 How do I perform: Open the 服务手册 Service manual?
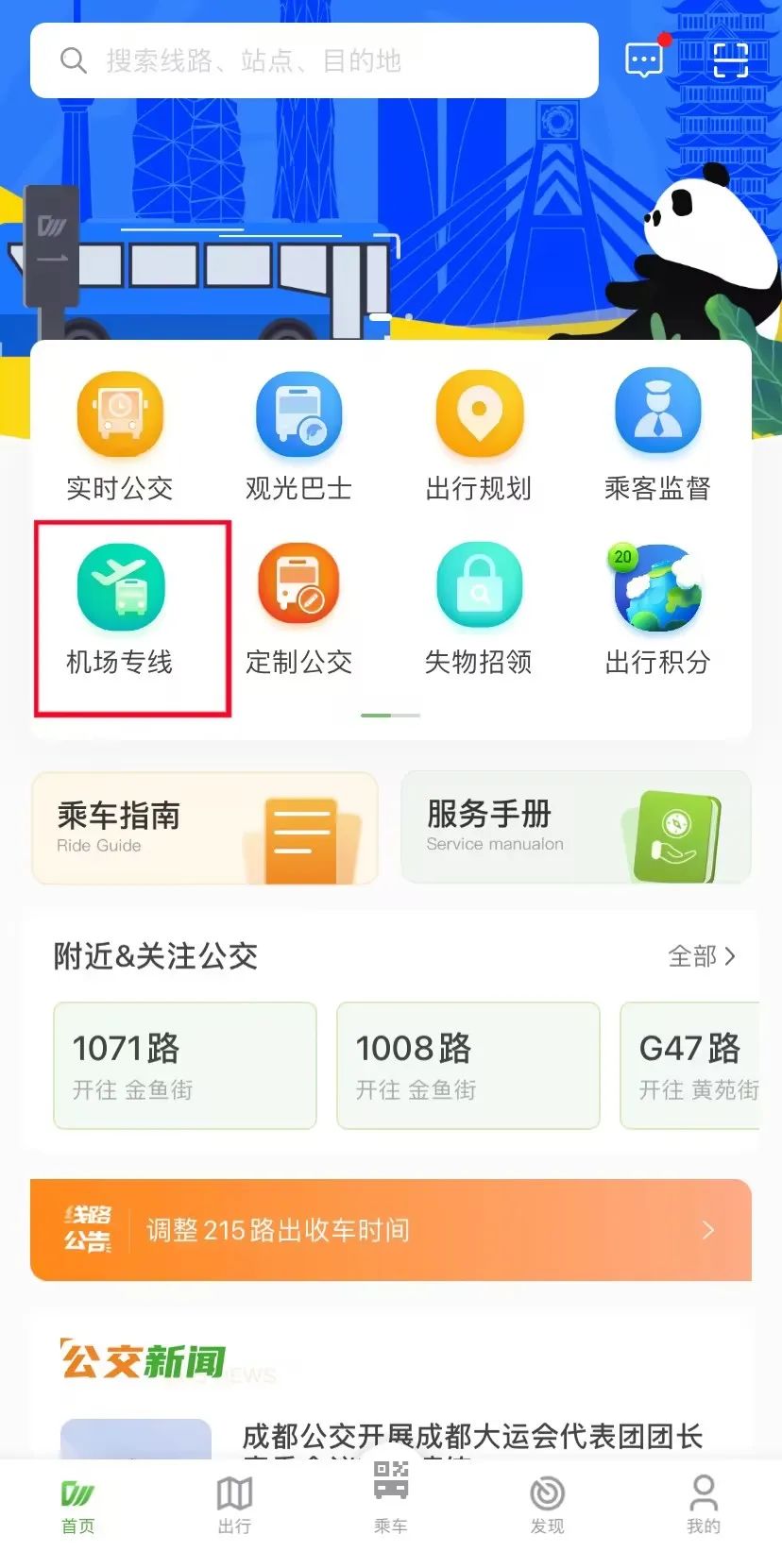tap(575, 828)
